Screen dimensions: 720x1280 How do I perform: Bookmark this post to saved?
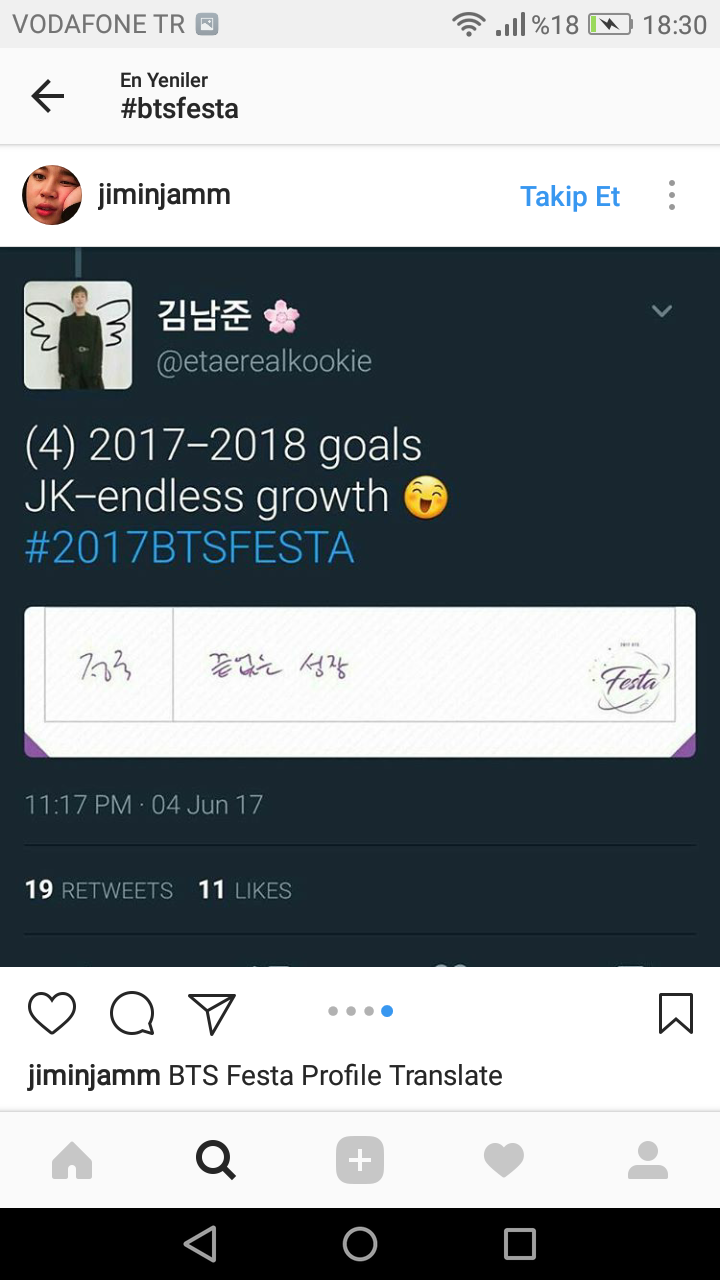click(x=676, y=1013)
